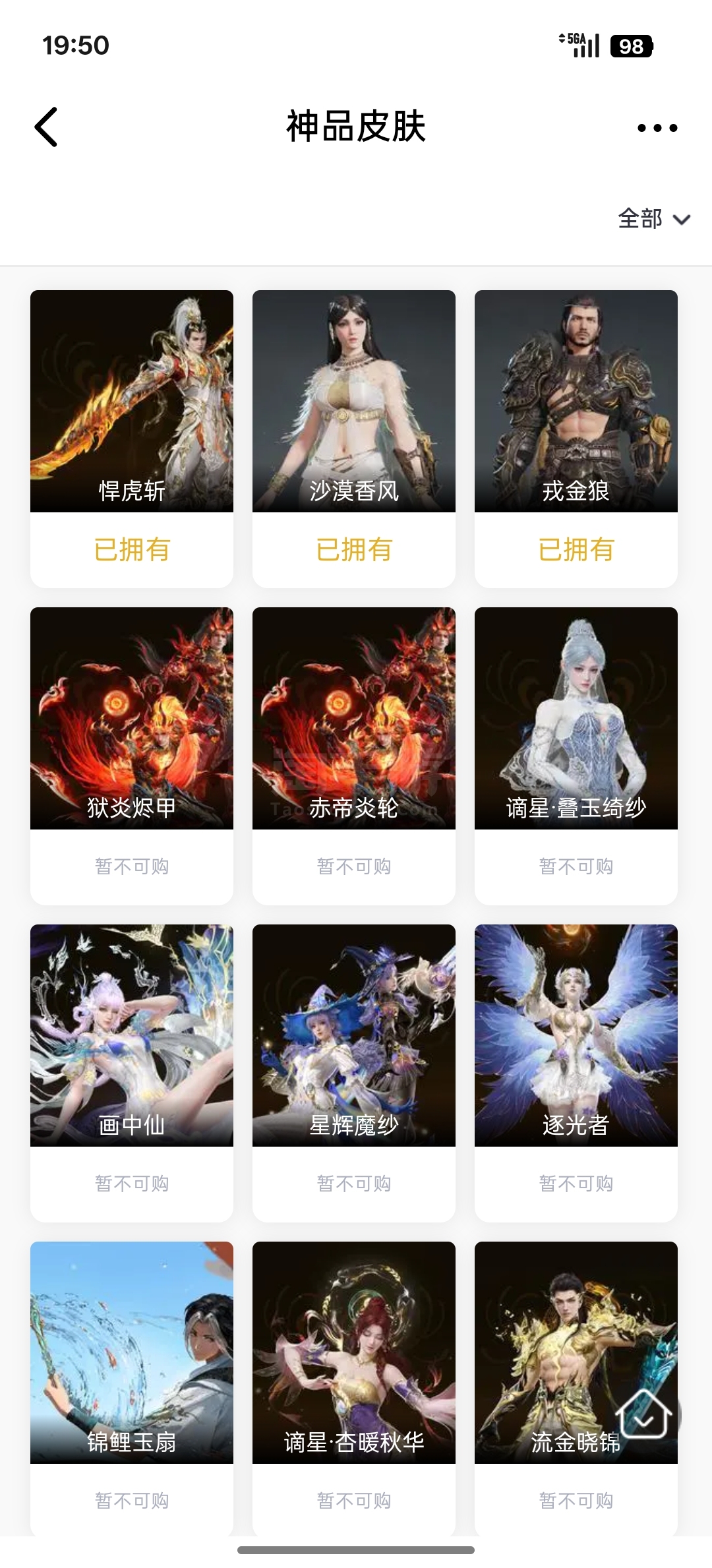Open the 锦鲤玉扇 skin card
Viewport: 712px width, 1568px height.
[x=132, y=1352]
